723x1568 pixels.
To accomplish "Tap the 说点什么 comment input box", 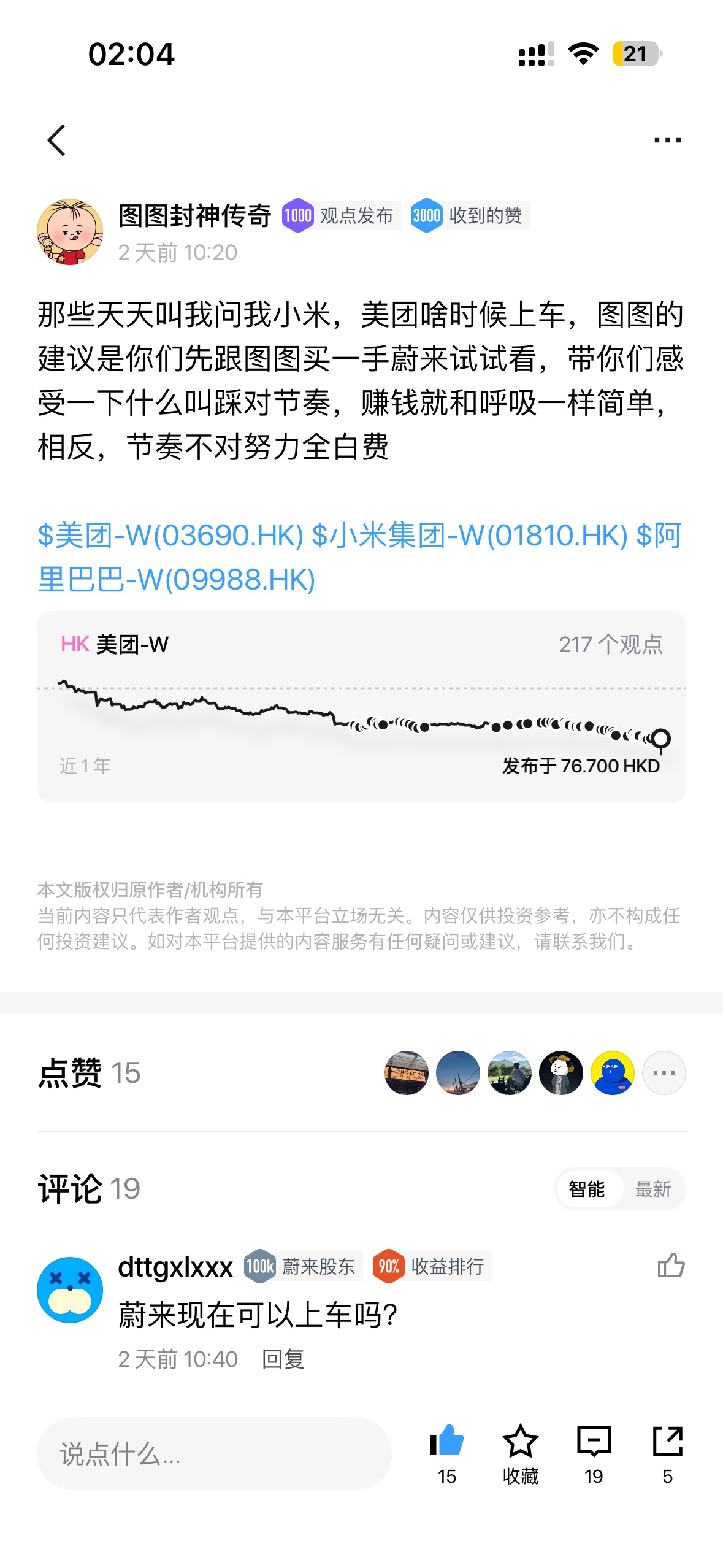I will tap(213, 1454).
